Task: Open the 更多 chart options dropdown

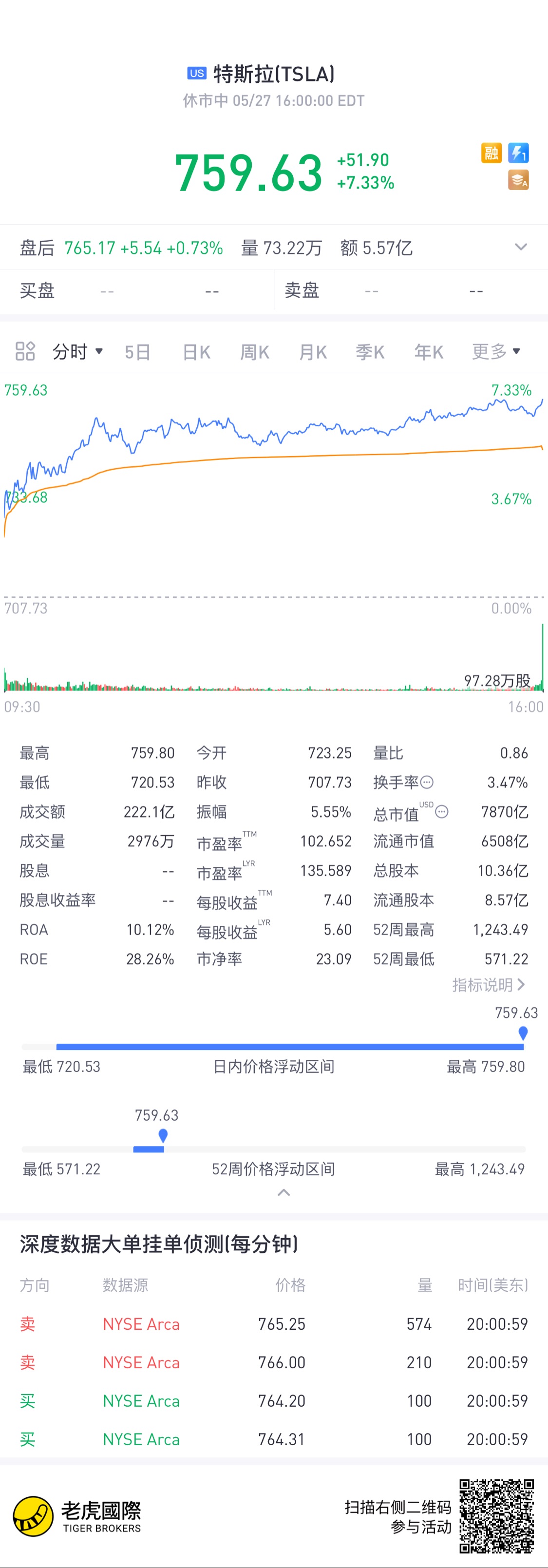Action: pyautogui.click(x=496, y=351)
